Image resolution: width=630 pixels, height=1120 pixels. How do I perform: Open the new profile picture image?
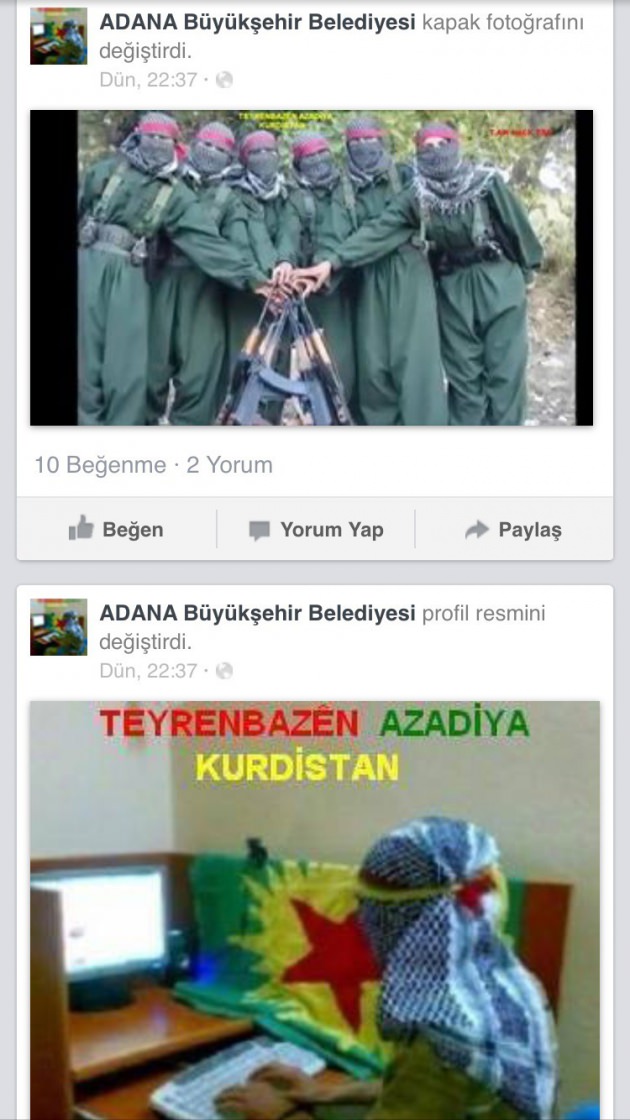coord(314,910)
